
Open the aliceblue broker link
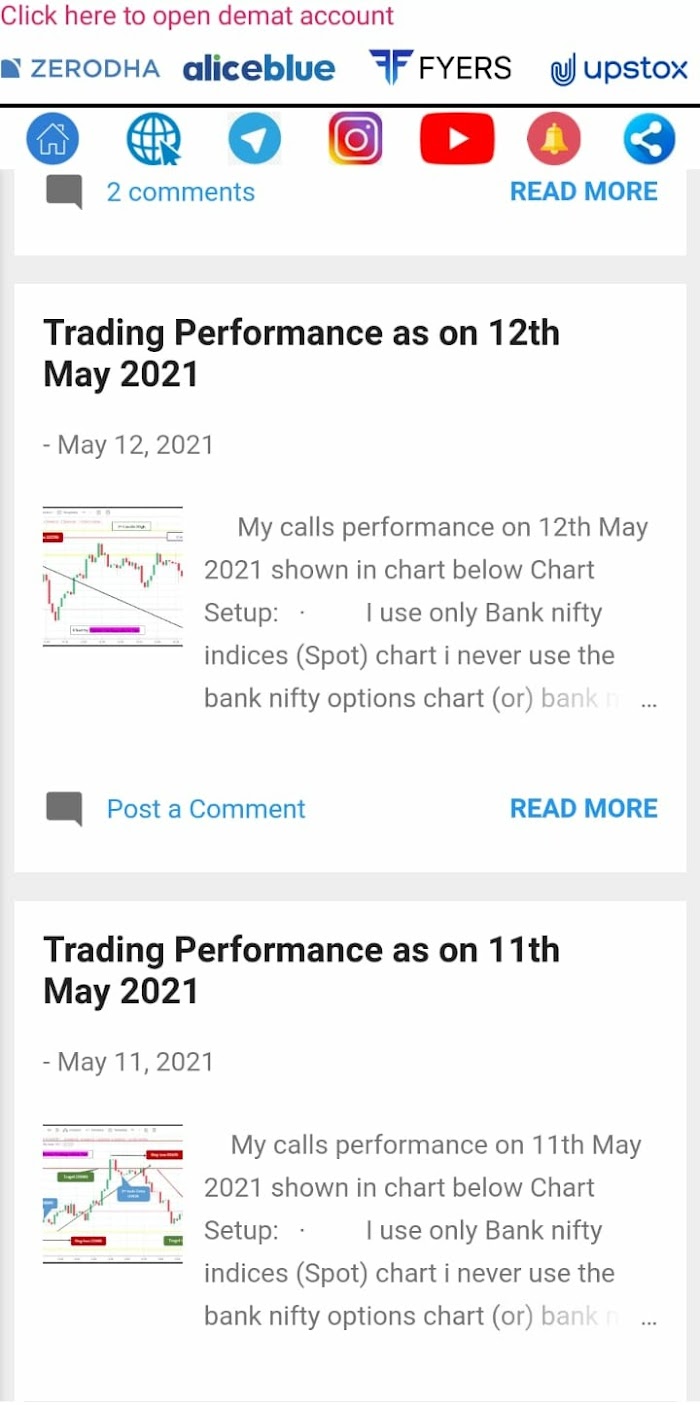point(259,69)
